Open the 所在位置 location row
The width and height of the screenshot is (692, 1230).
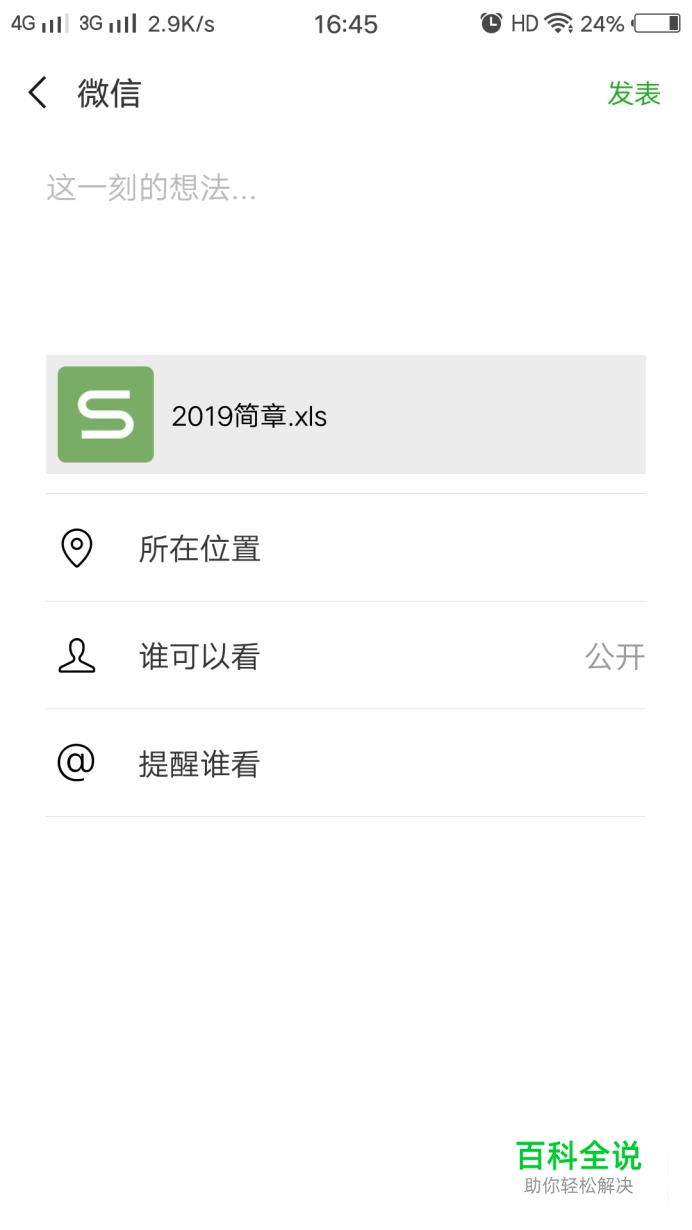tap(345, 548)
